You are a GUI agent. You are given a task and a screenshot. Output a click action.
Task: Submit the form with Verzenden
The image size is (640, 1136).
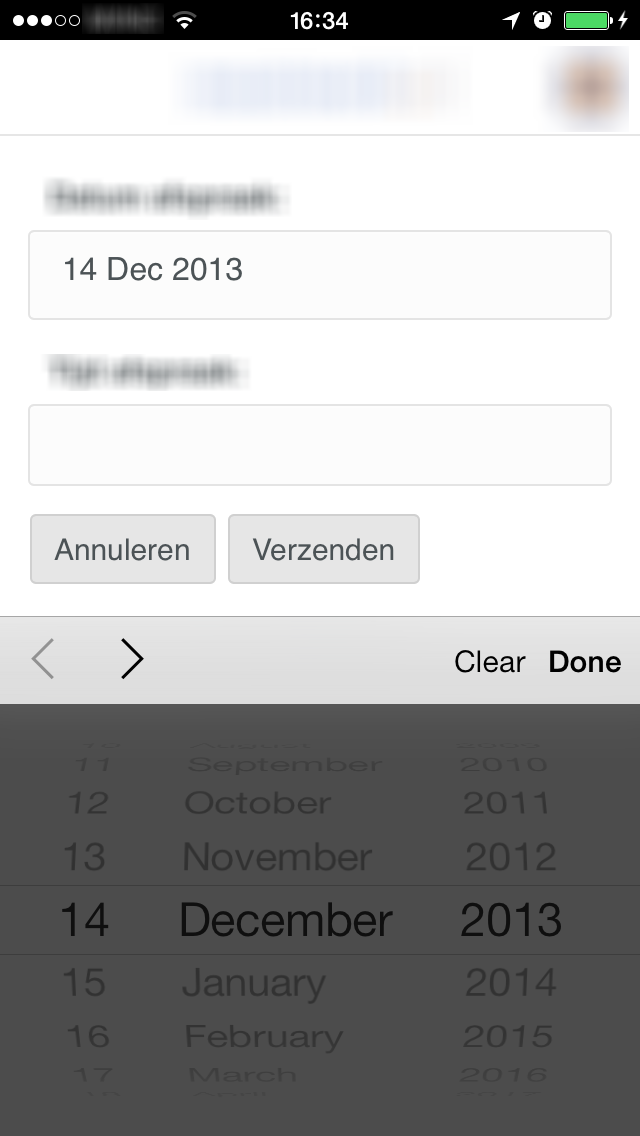[324, 549]
